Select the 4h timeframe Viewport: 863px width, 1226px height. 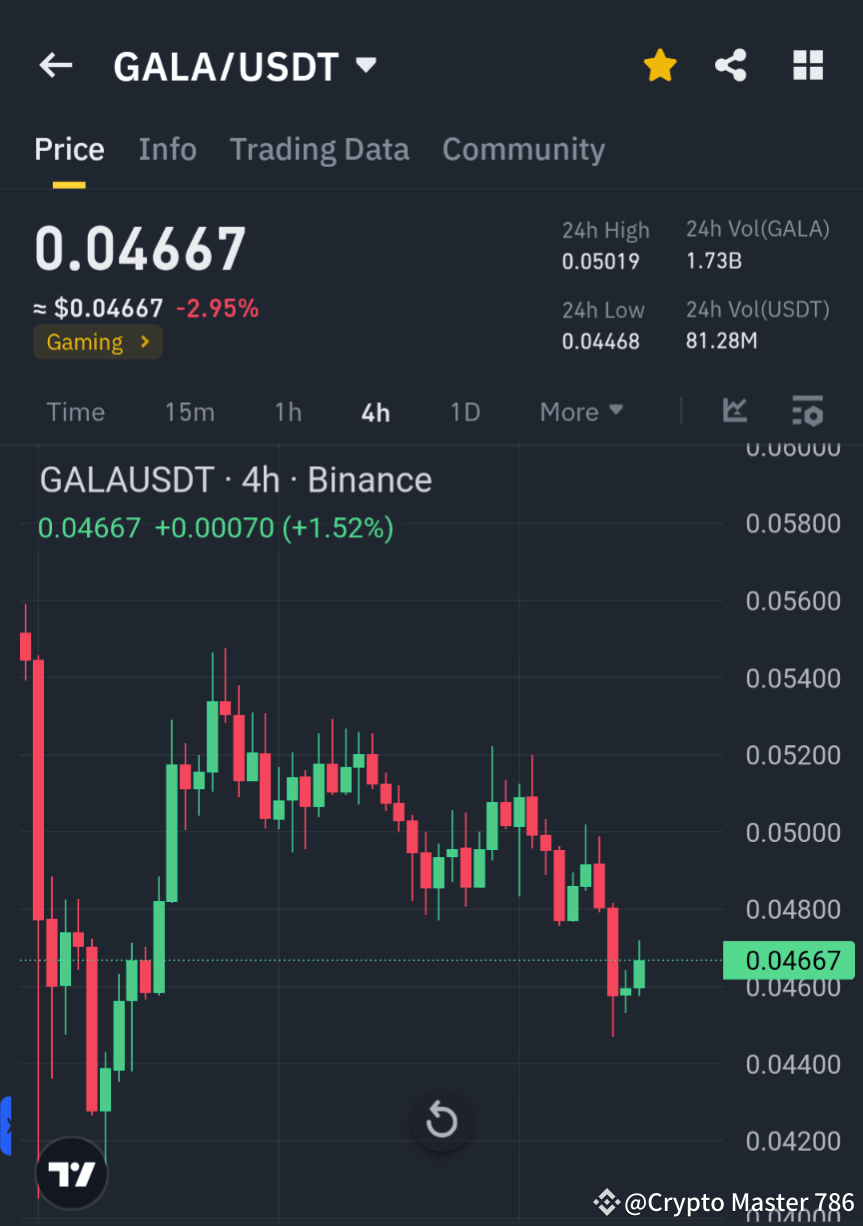375,411
